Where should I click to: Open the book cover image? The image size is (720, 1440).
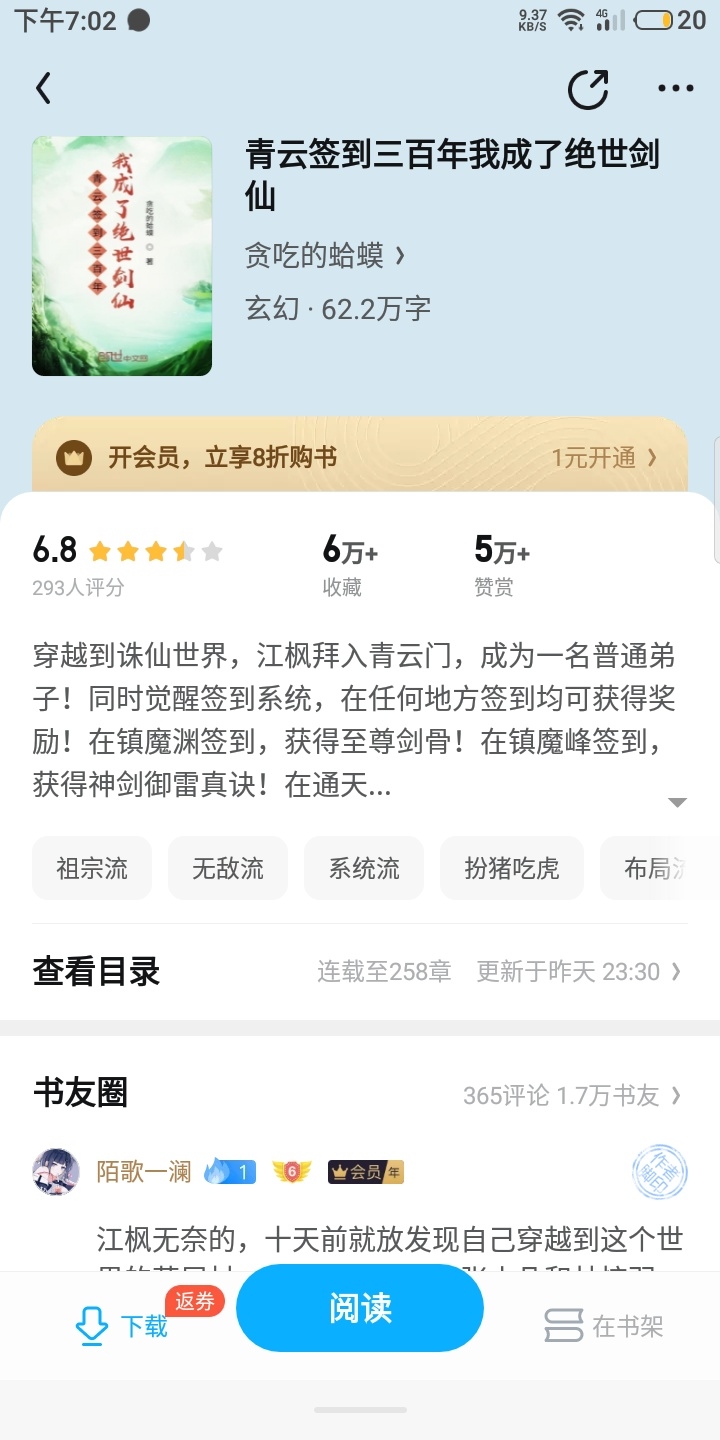[122, 256]
